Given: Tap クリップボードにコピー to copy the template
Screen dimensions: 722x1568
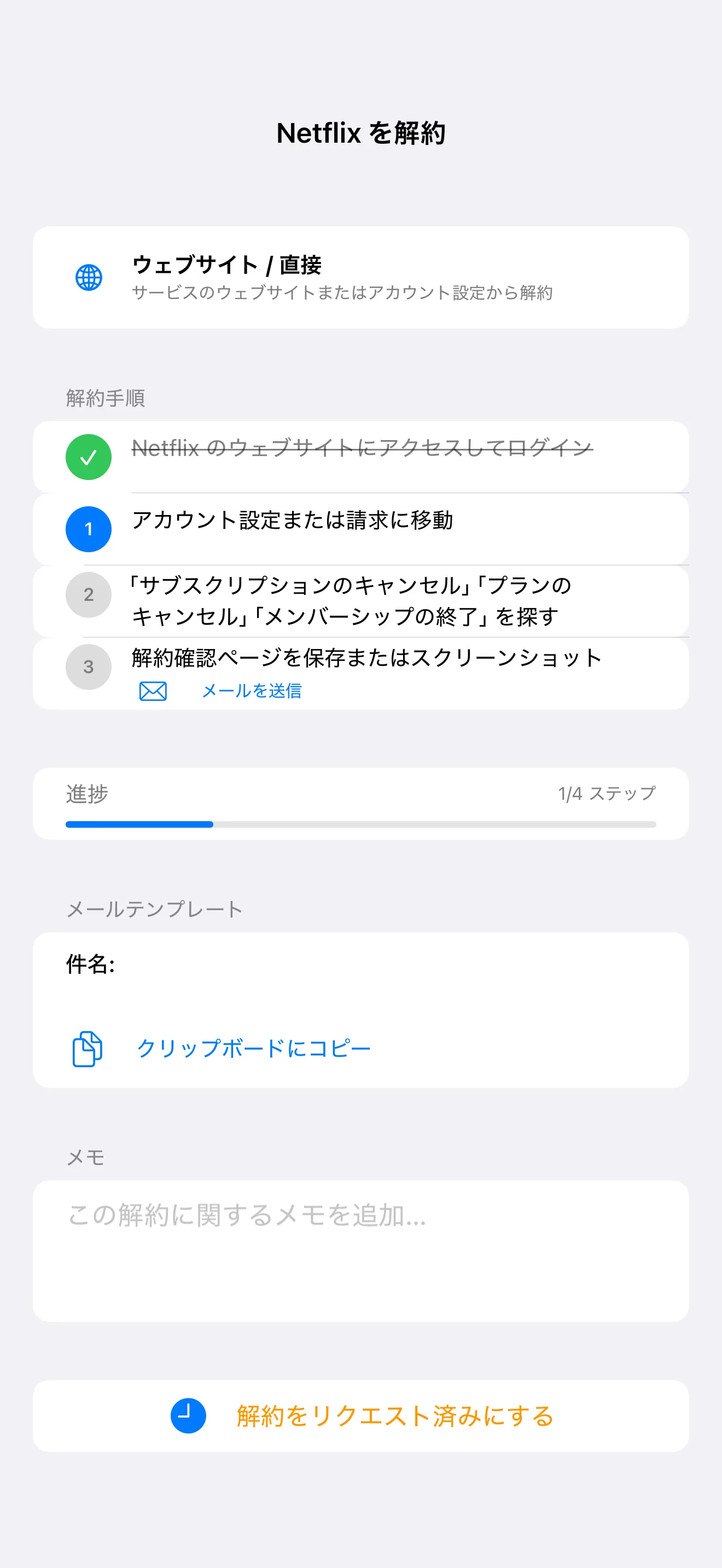Looking at the screenshot, I should [x=253, y=1048].
